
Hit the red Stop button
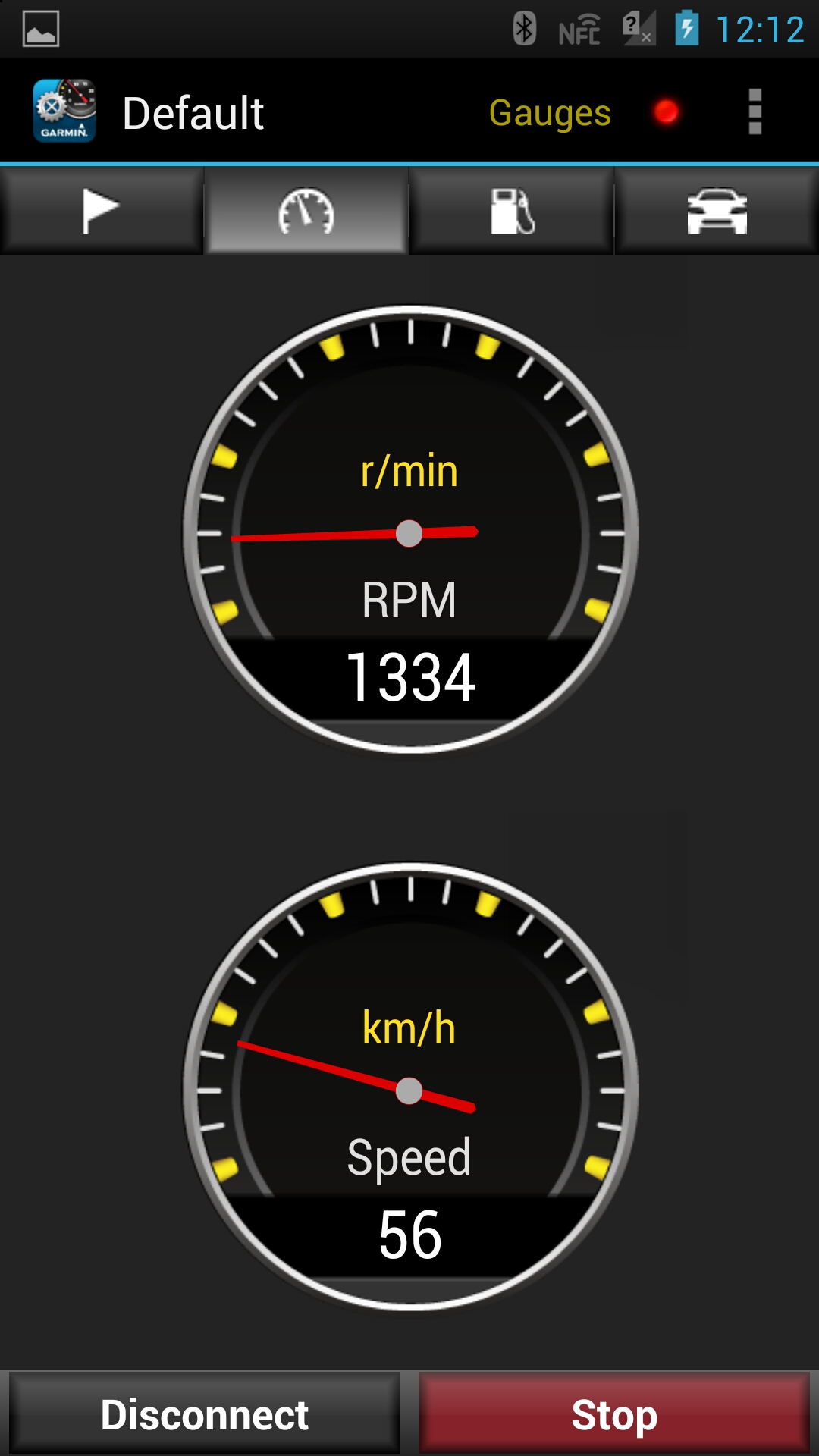coord(614,1414)
